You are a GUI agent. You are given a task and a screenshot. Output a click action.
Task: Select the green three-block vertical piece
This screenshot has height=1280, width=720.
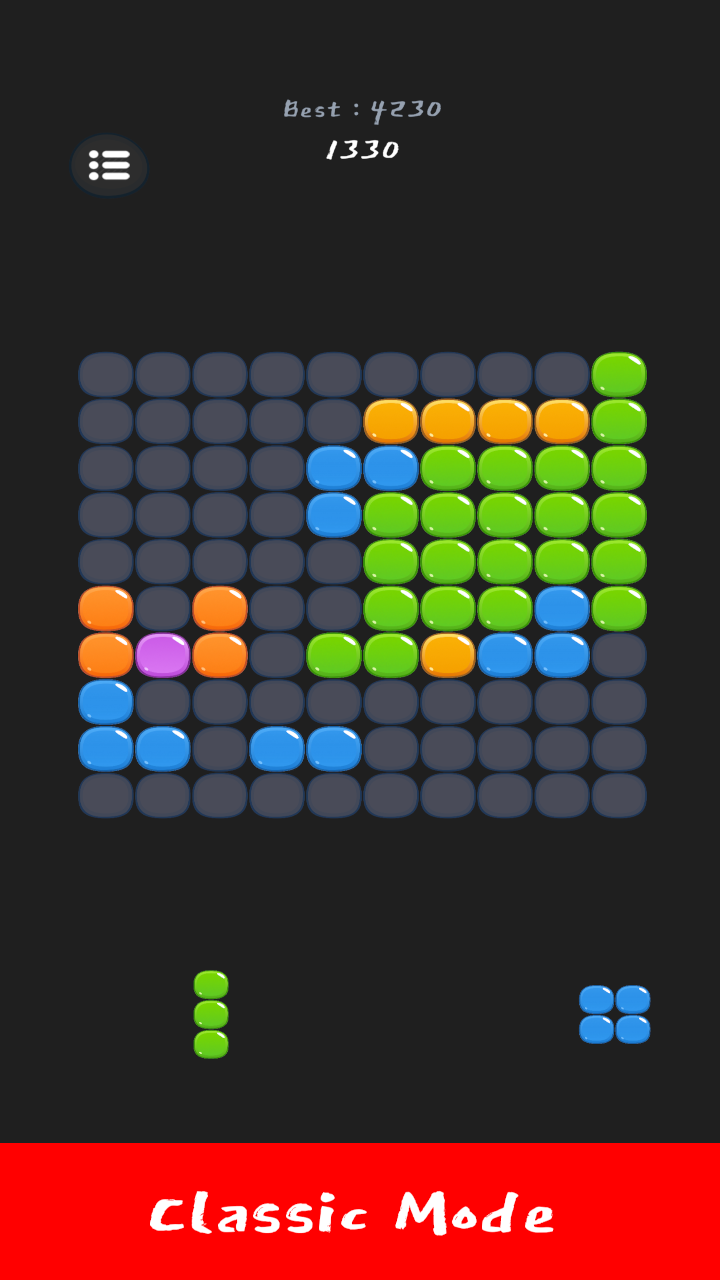pos(211,1014)
